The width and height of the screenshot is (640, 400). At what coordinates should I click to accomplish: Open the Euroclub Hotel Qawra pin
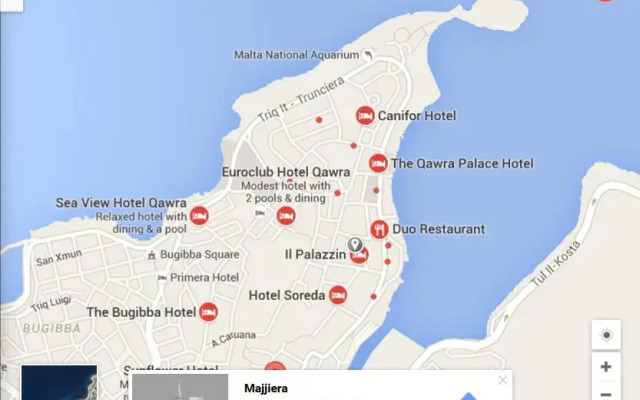coord(286,215)
